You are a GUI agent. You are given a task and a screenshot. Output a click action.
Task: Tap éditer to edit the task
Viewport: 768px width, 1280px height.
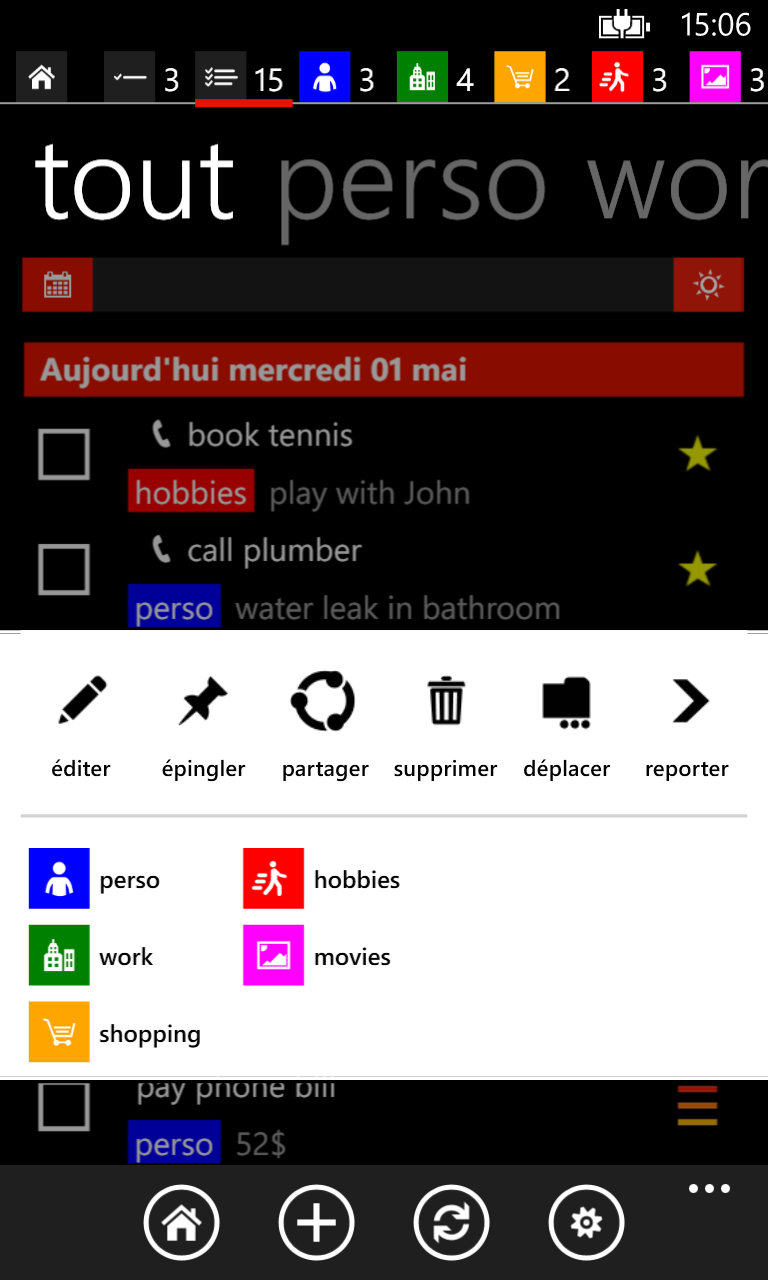pyautogui.click(x=81, y=726)
